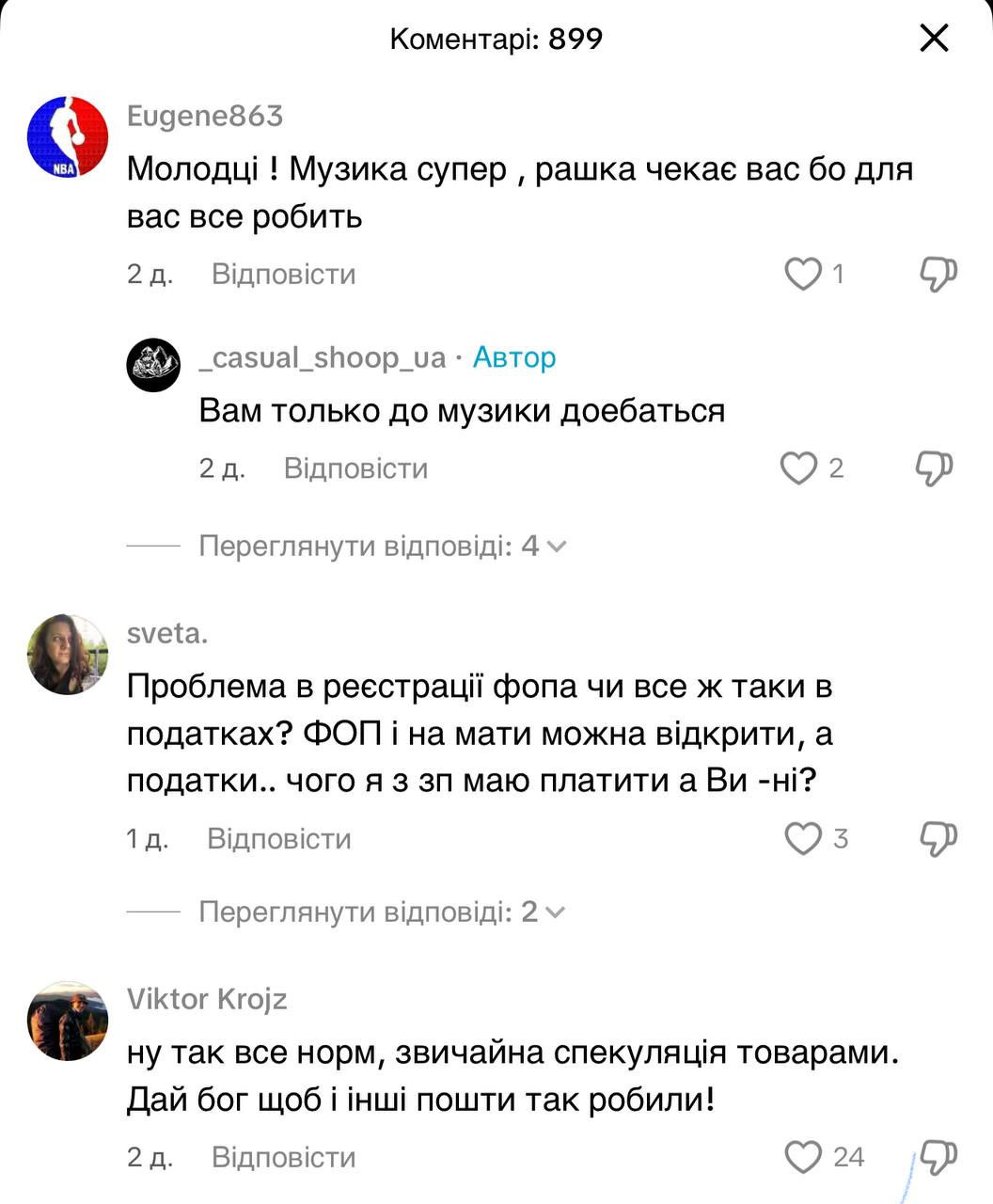Viewport: 993px width, 1204px height.
Task: Like _casual_shoop_ua author reply
Action: 799,467
